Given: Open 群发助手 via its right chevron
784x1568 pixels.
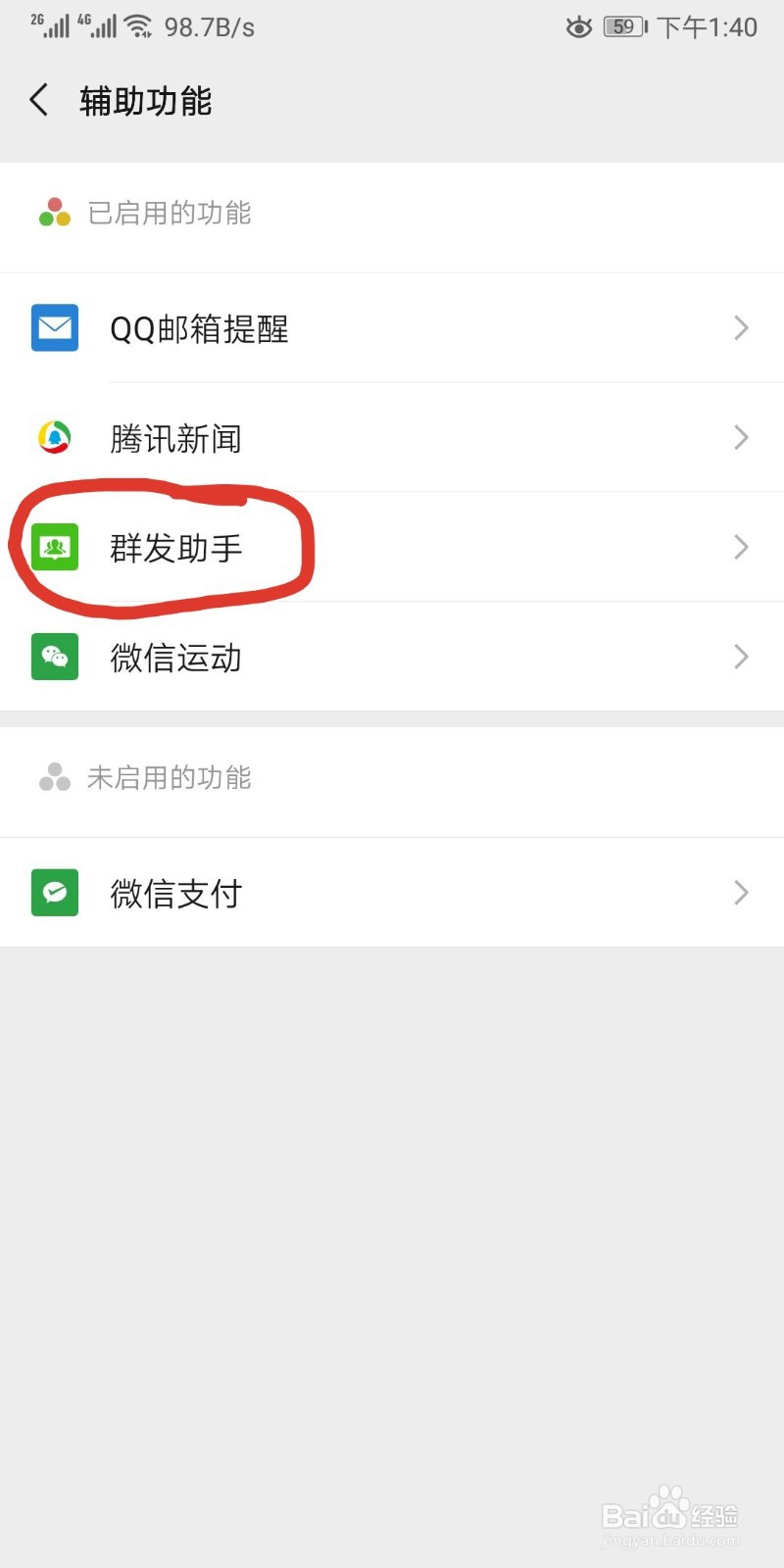Looking at the screenshot, I should [x=741, y=547].
